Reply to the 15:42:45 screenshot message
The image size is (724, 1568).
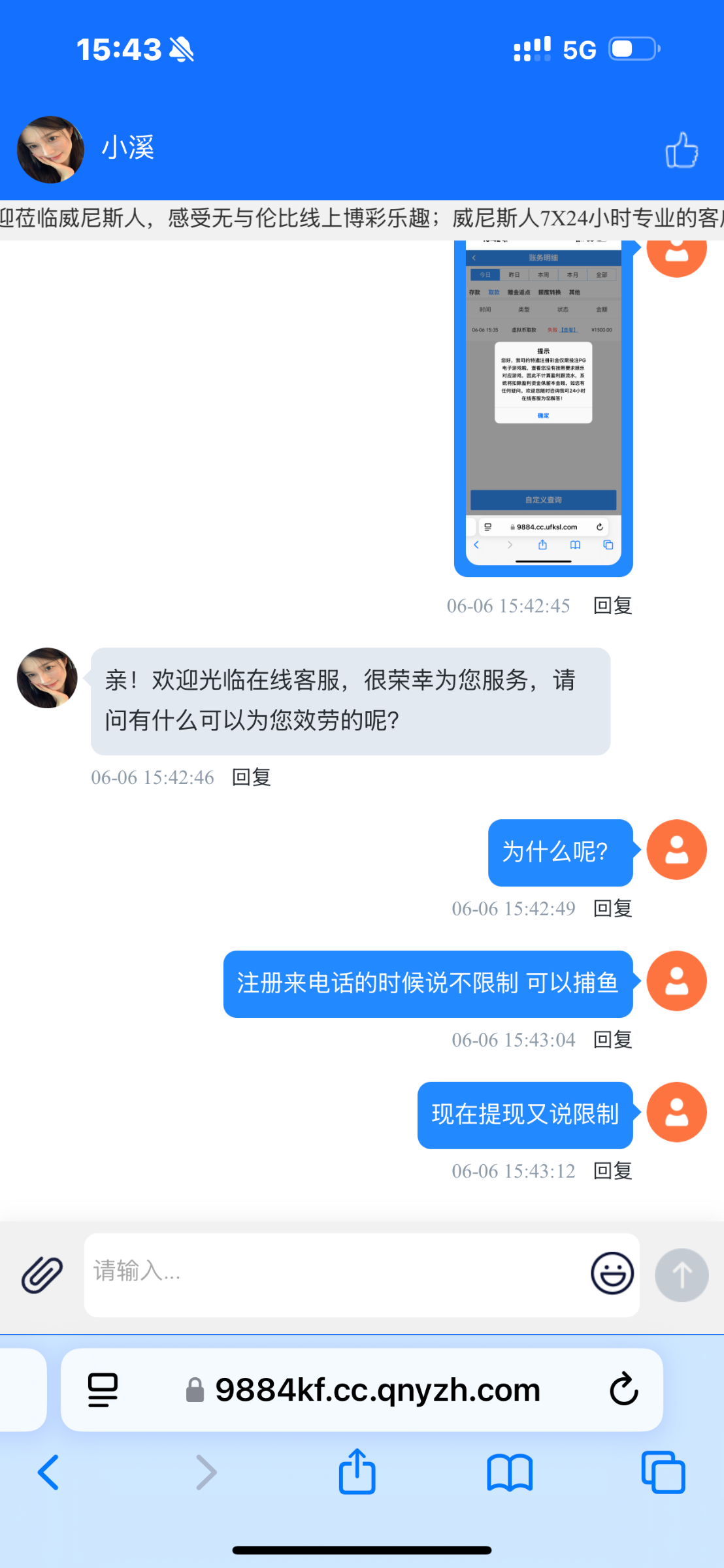tap(612, 606)
